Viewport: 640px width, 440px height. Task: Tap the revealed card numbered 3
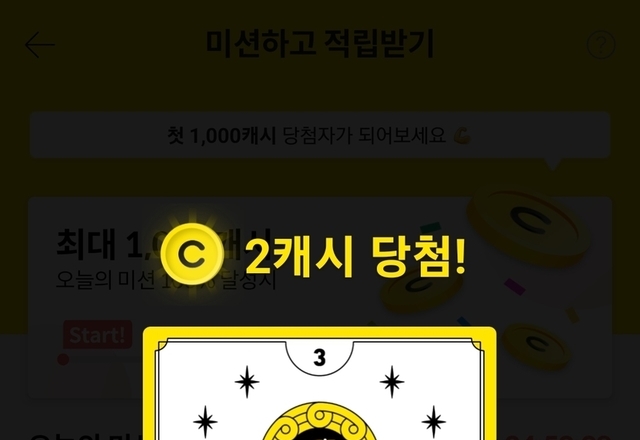pyautogui.click(x=320, y=383)
